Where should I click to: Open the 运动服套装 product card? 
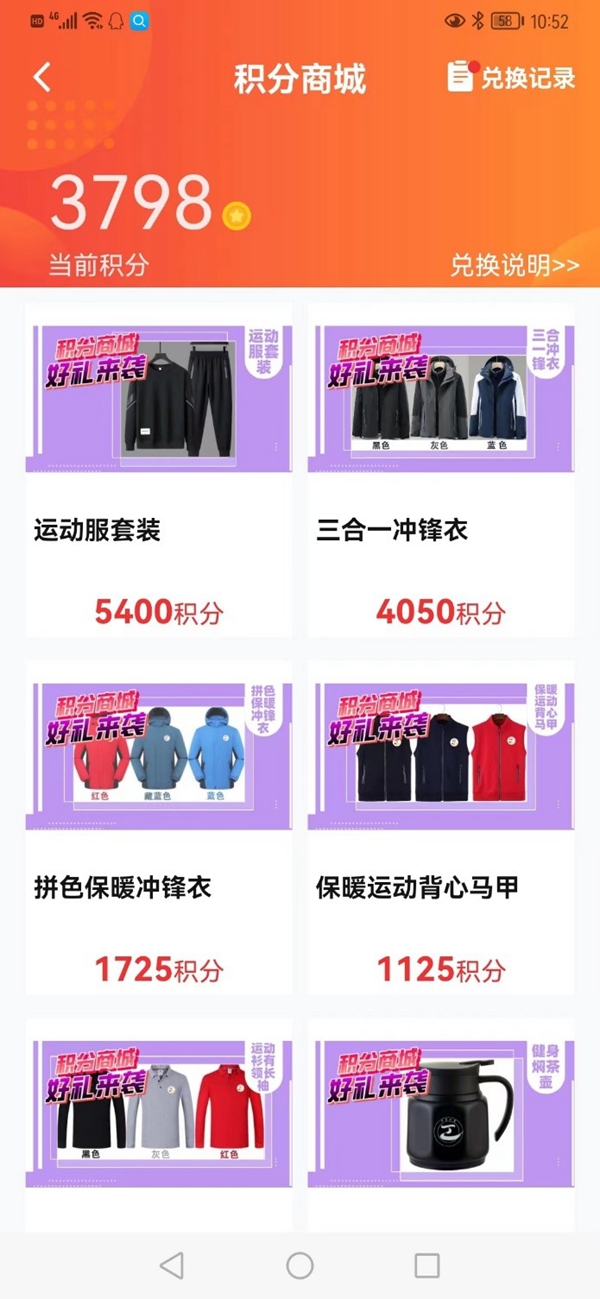(x=159, y=470)
